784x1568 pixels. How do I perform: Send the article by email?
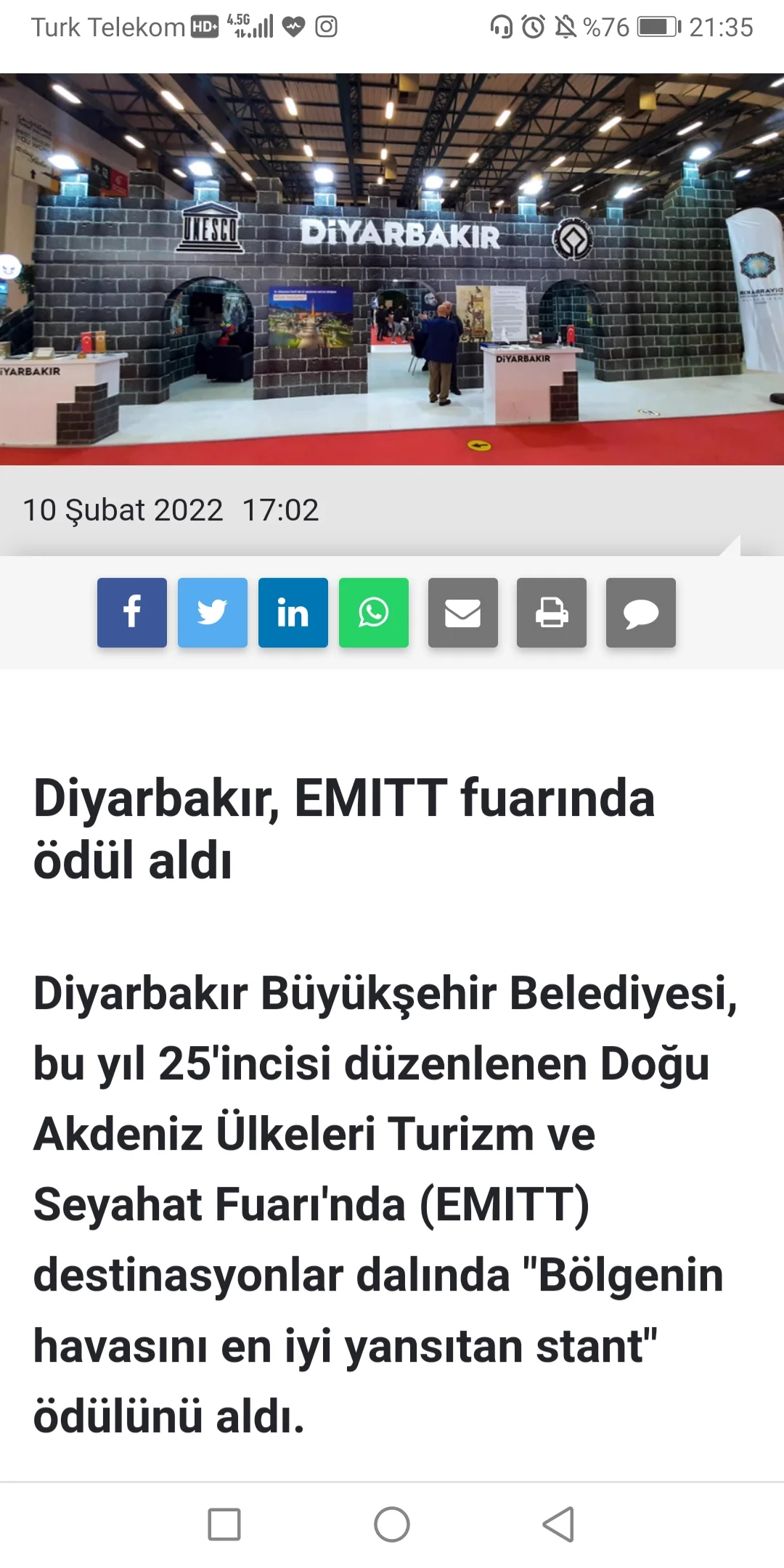click(462, 613)
